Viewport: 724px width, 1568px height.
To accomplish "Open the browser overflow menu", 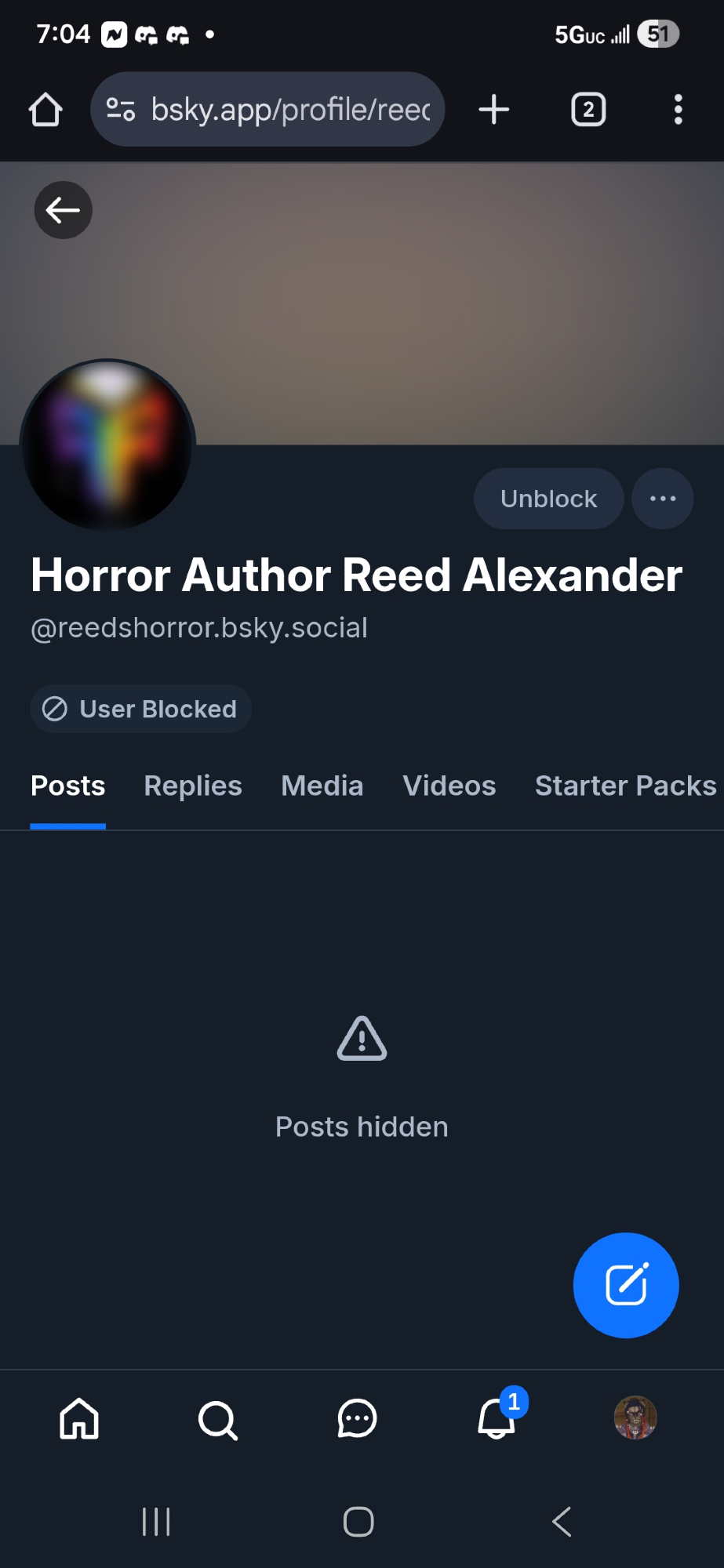I will (x=679, y=110).
